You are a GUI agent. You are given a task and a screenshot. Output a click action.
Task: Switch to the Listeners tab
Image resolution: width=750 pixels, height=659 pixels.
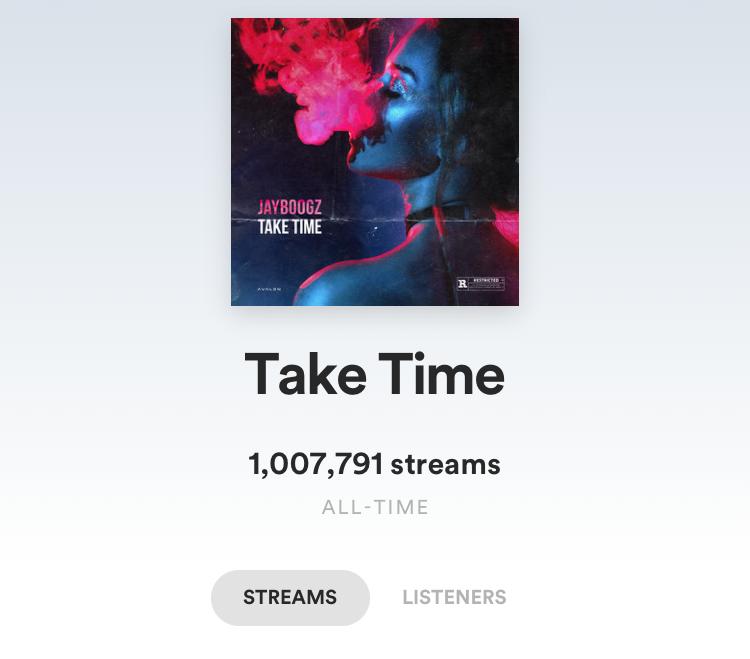click(454, 598)
